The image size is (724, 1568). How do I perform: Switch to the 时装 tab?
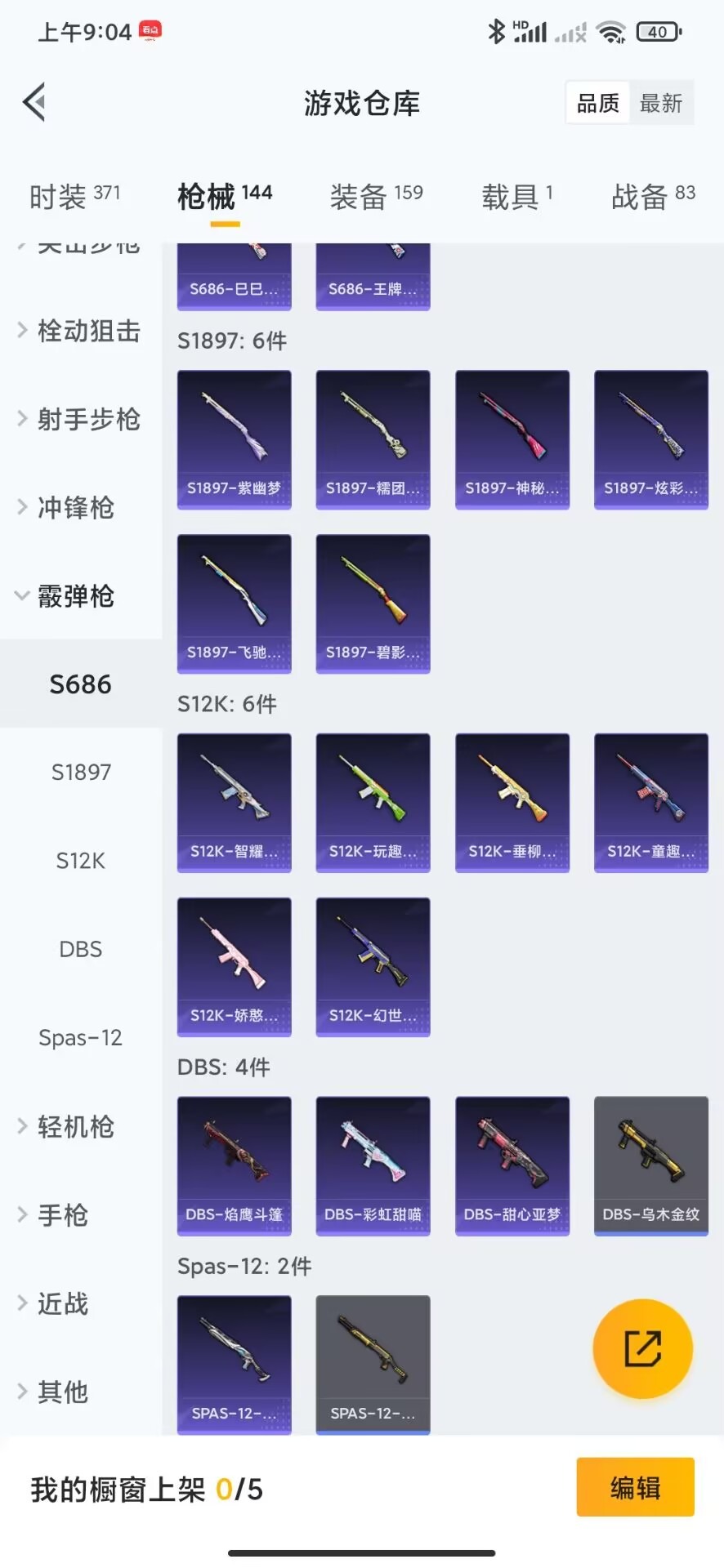(x=74, y=196)
